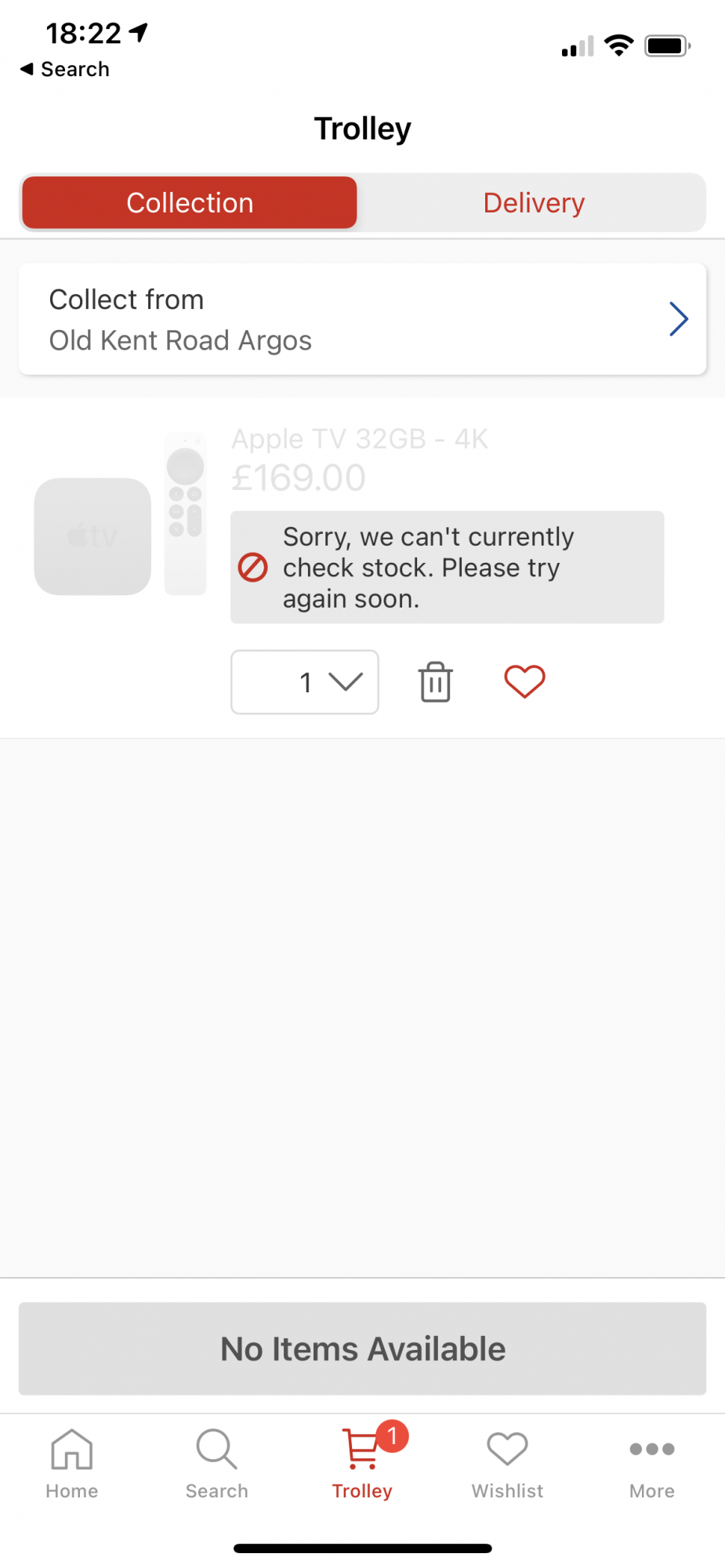Viewport: 725px width, 1568px height.
Task: Tap the No Items Available button
Action: coord(362,1348)
